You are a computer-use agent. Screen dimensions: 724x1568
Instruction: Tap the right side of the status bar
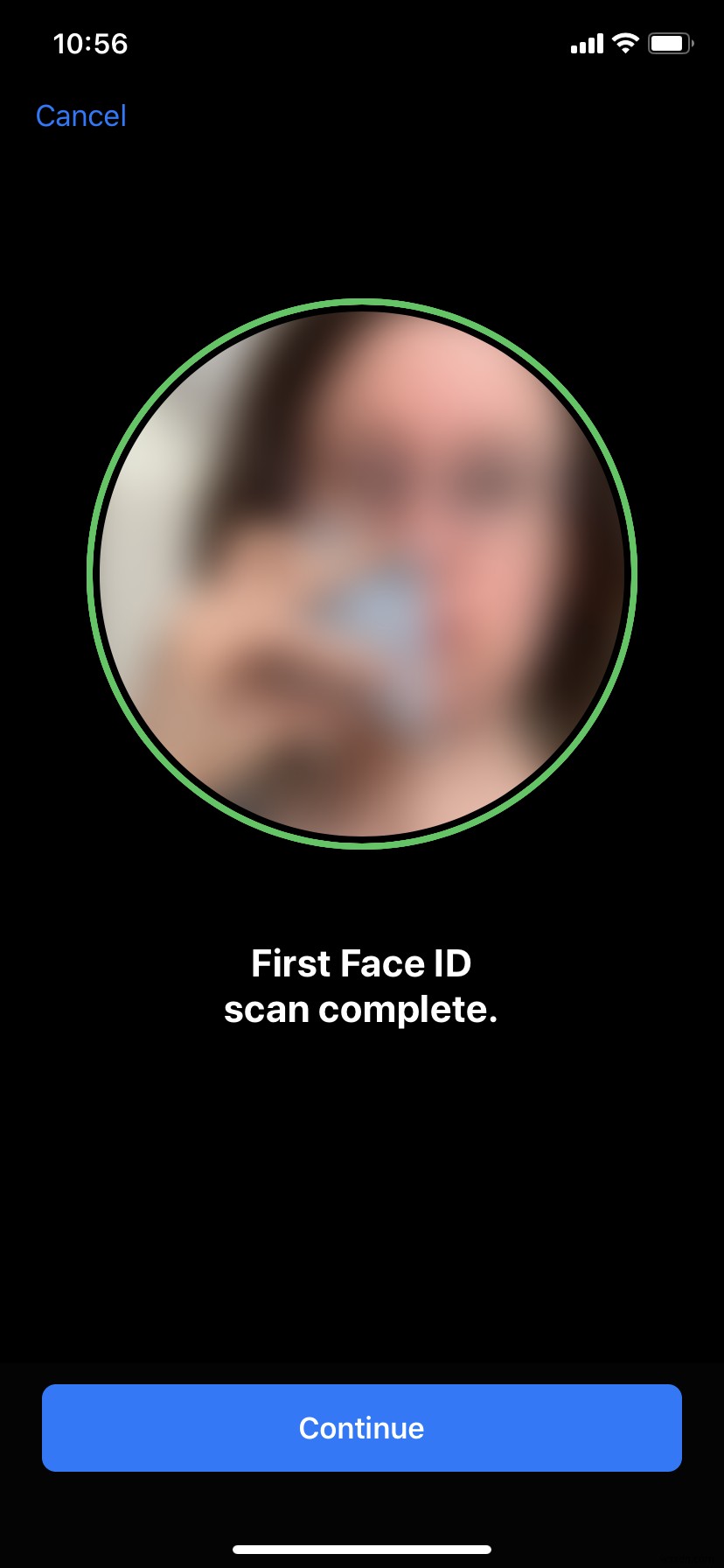click(x=630, y=42)
